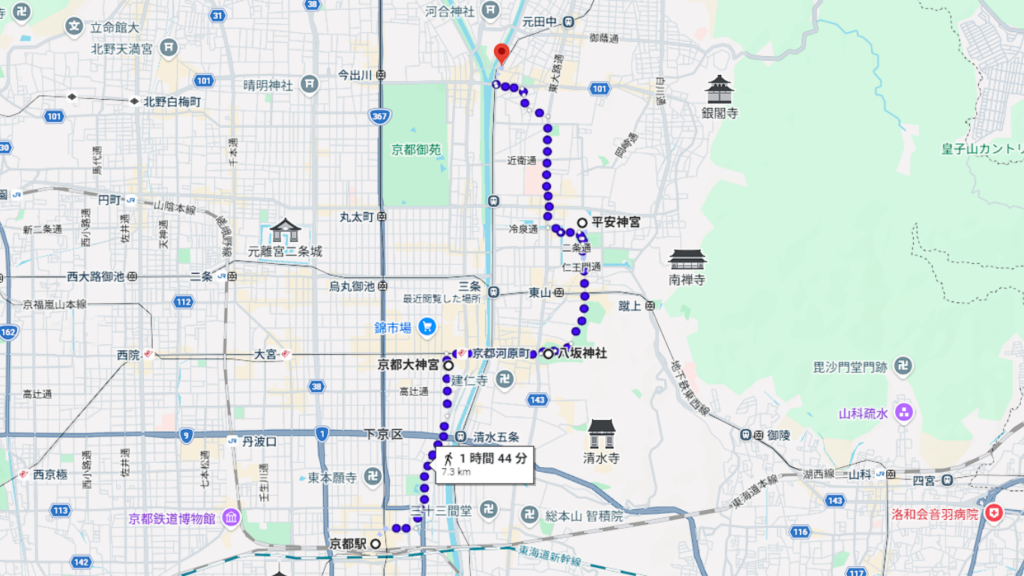
Task: Select the 晴明神社 shrine marker
Action: pos(311,85)
